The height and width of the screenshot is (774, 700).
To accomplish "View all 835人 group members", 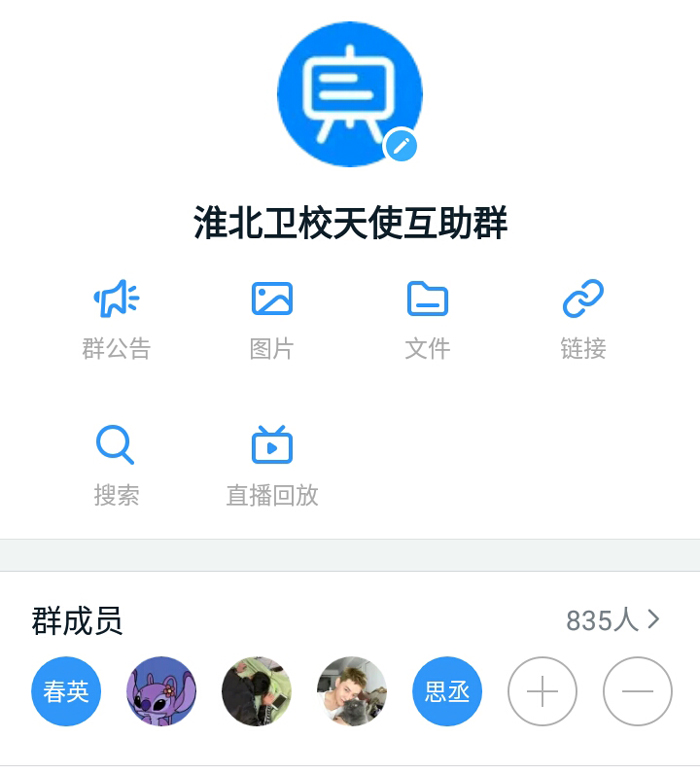I will click(612, 620).
